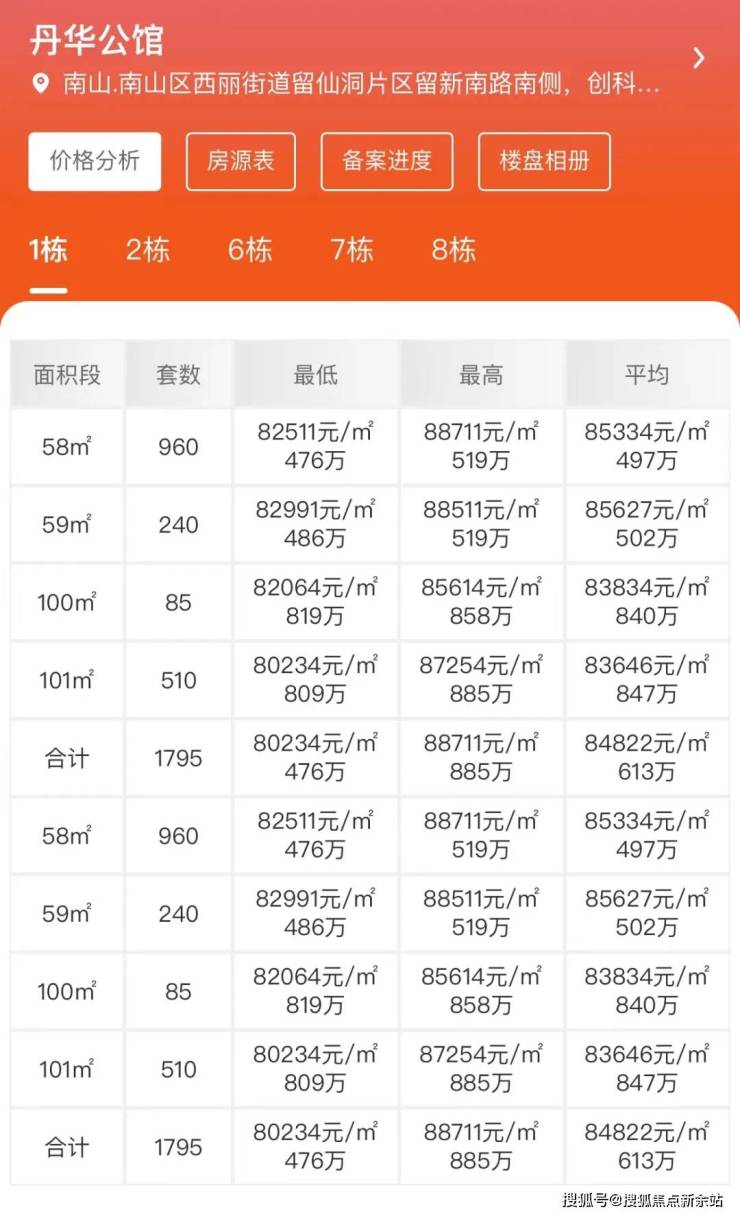The height and width of the screenshot is (1216, 740).
Task: View 备案进度 filing progress
Action: pyautogui.click(x=387, y=161)
